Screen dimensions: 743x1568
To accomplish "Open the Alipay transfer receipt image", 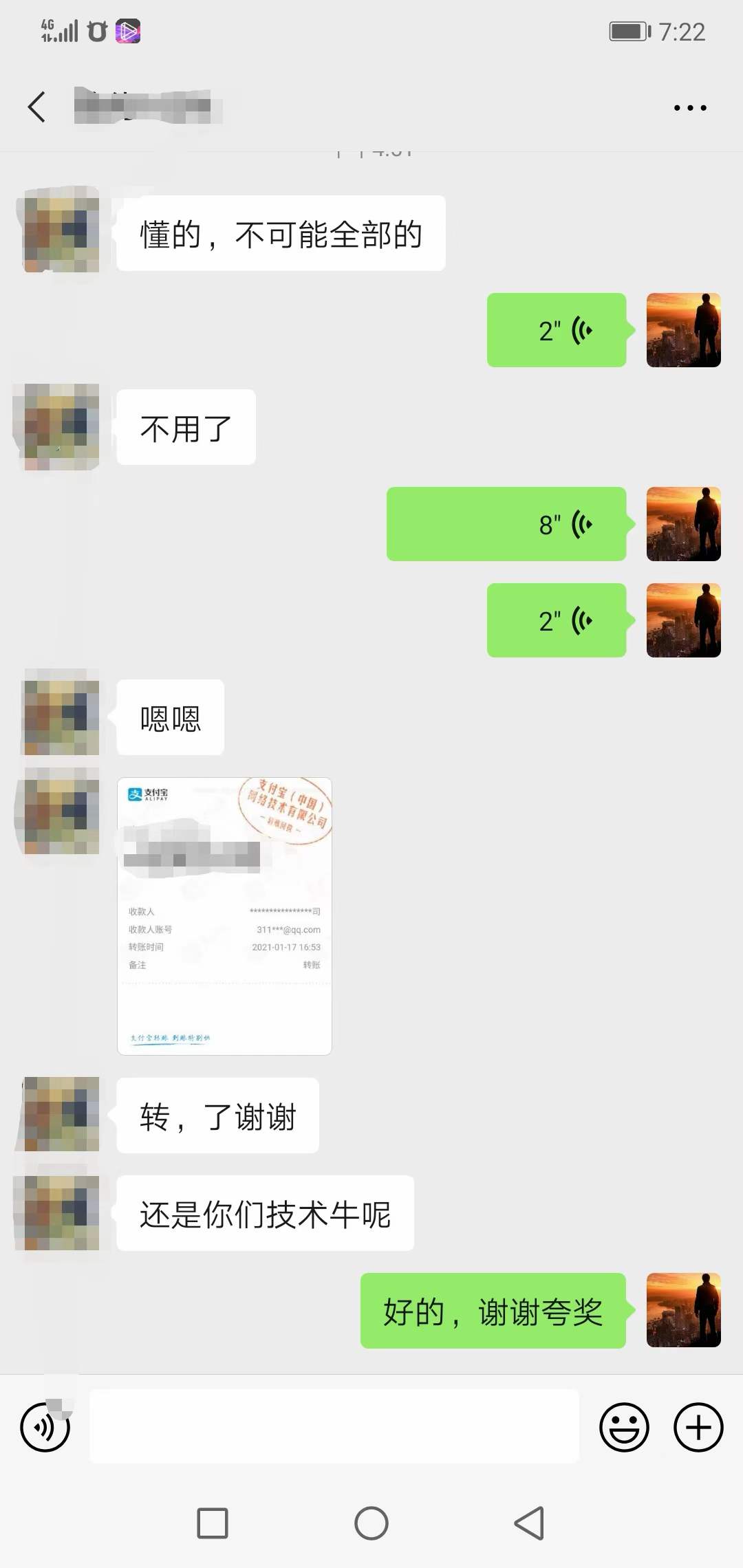I will 224,916.
